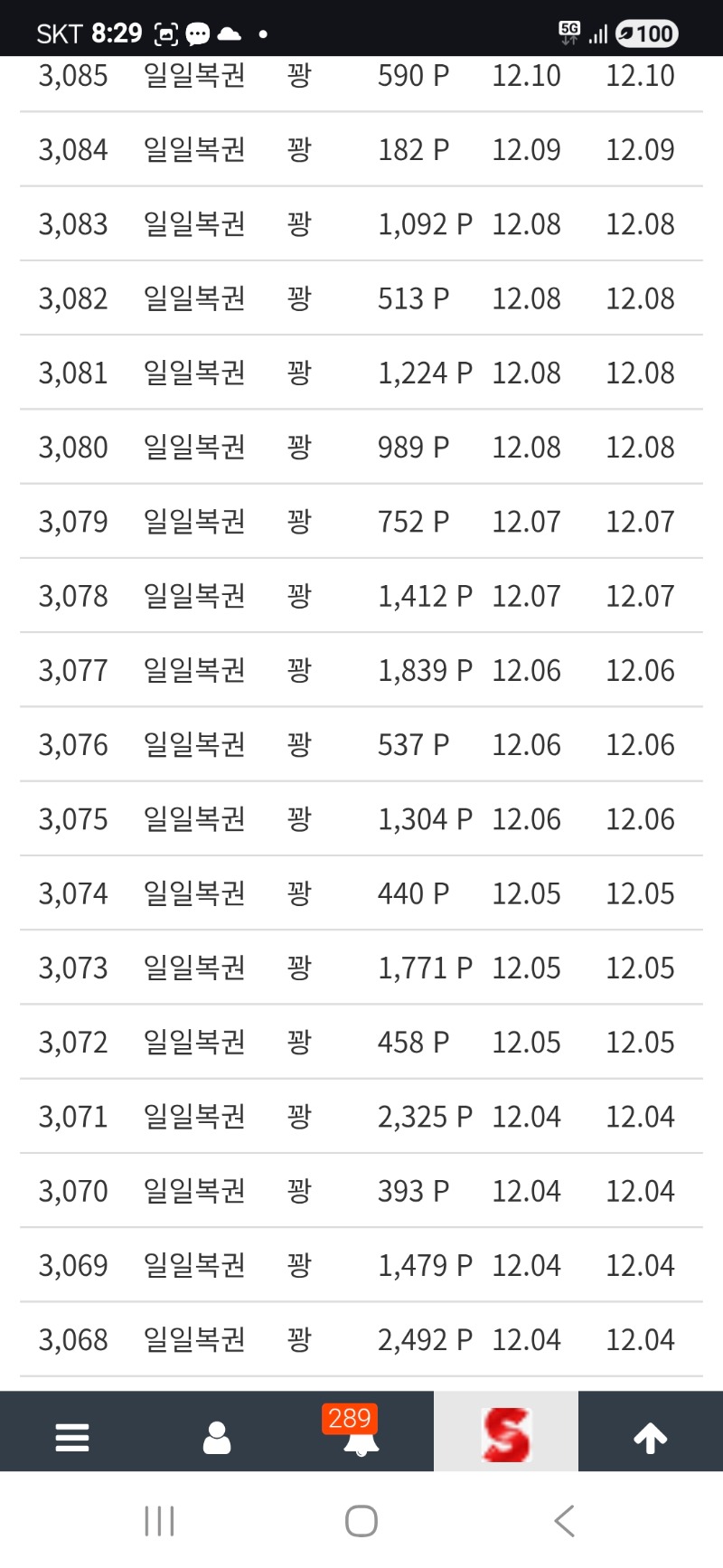Select the highlighted S tab in bottom navigation

pos(506,1435)
